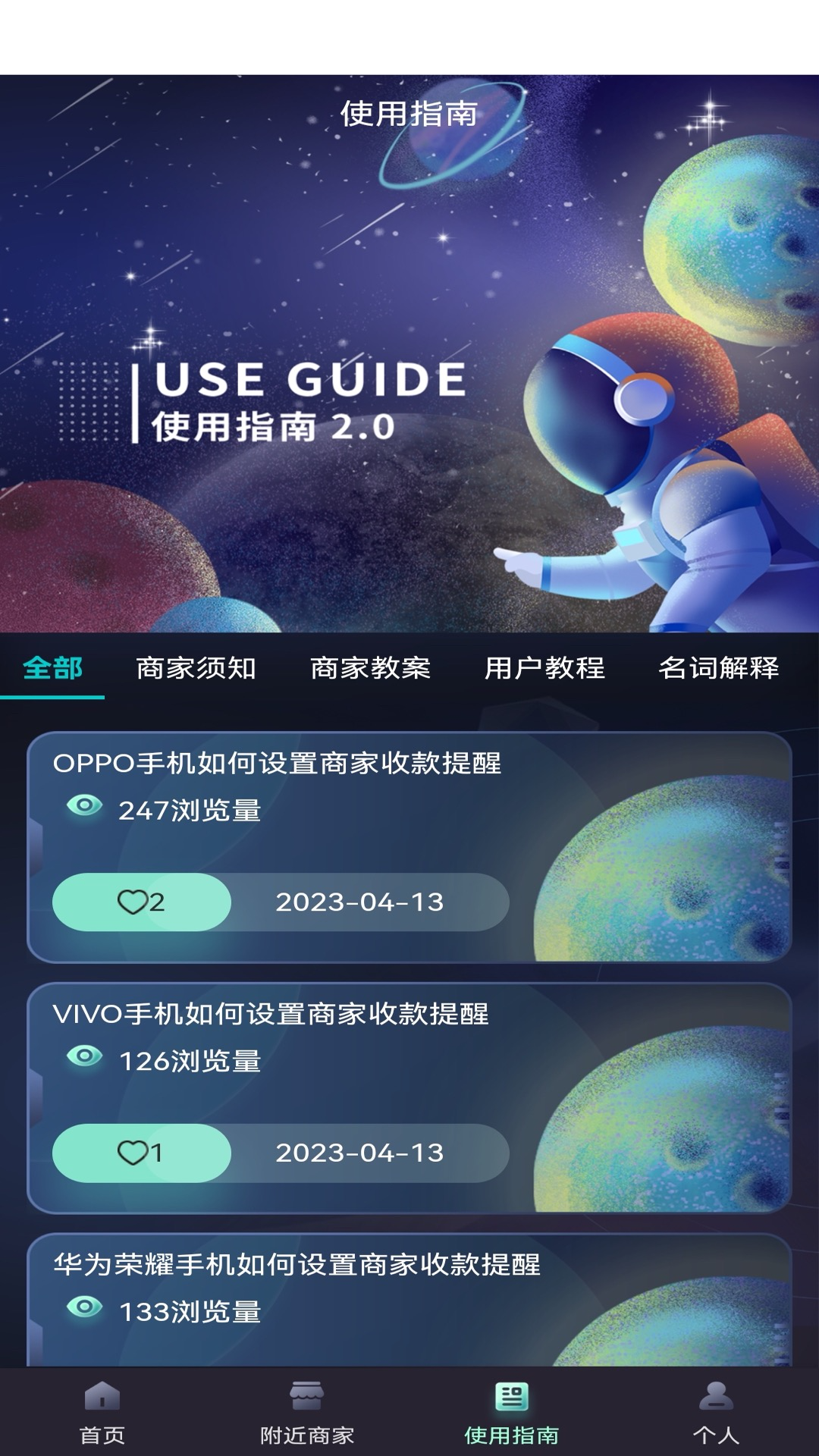The height and width of the screenshot is (1456, 819).
Task: Switch to the 商家须知 tab
Action: (196, 668)
